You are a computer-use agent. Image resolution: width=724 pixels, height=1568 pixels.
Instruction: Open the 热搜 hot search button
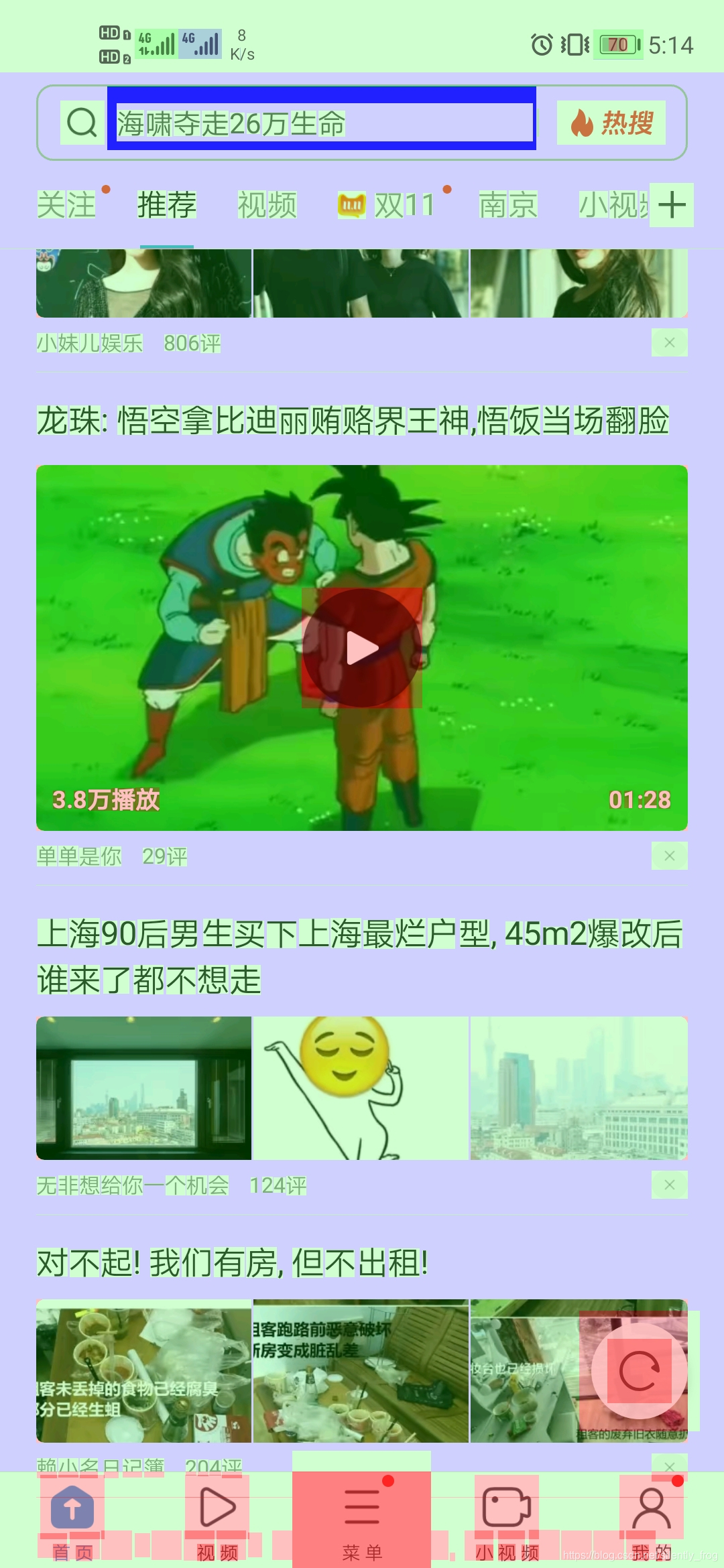click(x=611, y=123)
